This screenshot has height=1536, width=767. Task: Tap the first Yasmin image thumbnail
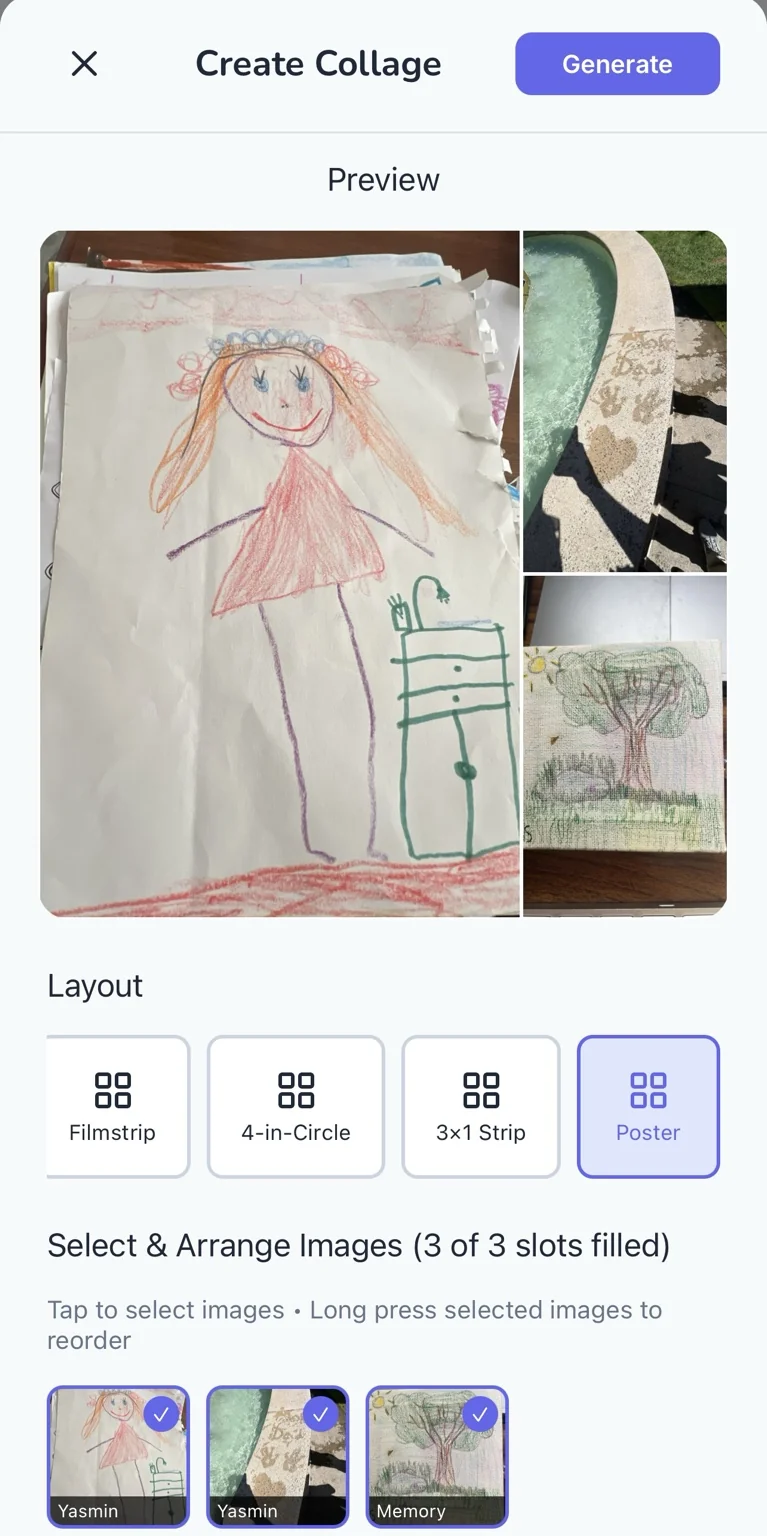(117, 1457)
